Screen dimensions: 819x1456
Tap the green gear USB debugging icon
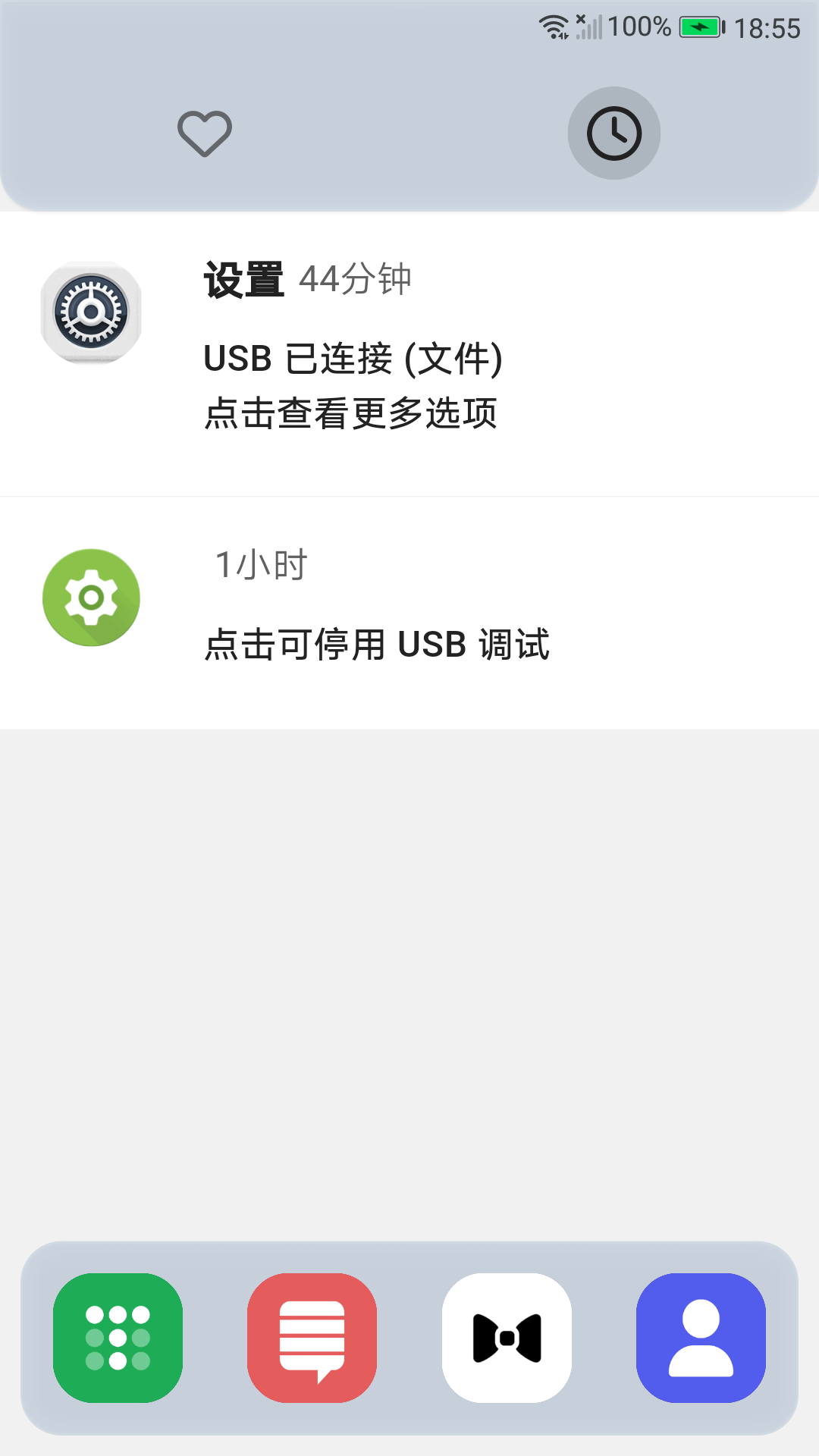(x=91, y=598)
